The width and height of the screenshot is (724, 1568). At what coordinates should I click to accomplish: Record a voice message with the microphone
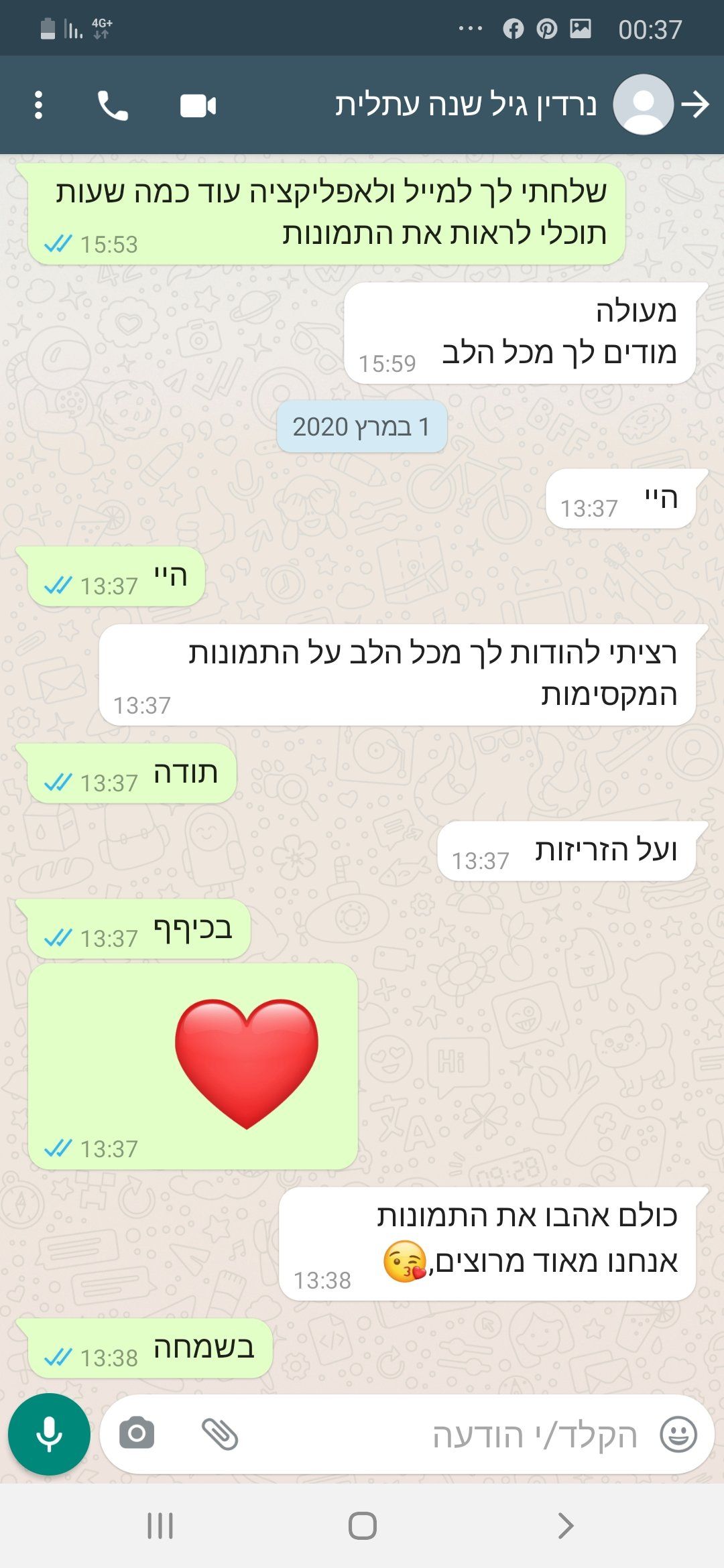[49, 1434]
